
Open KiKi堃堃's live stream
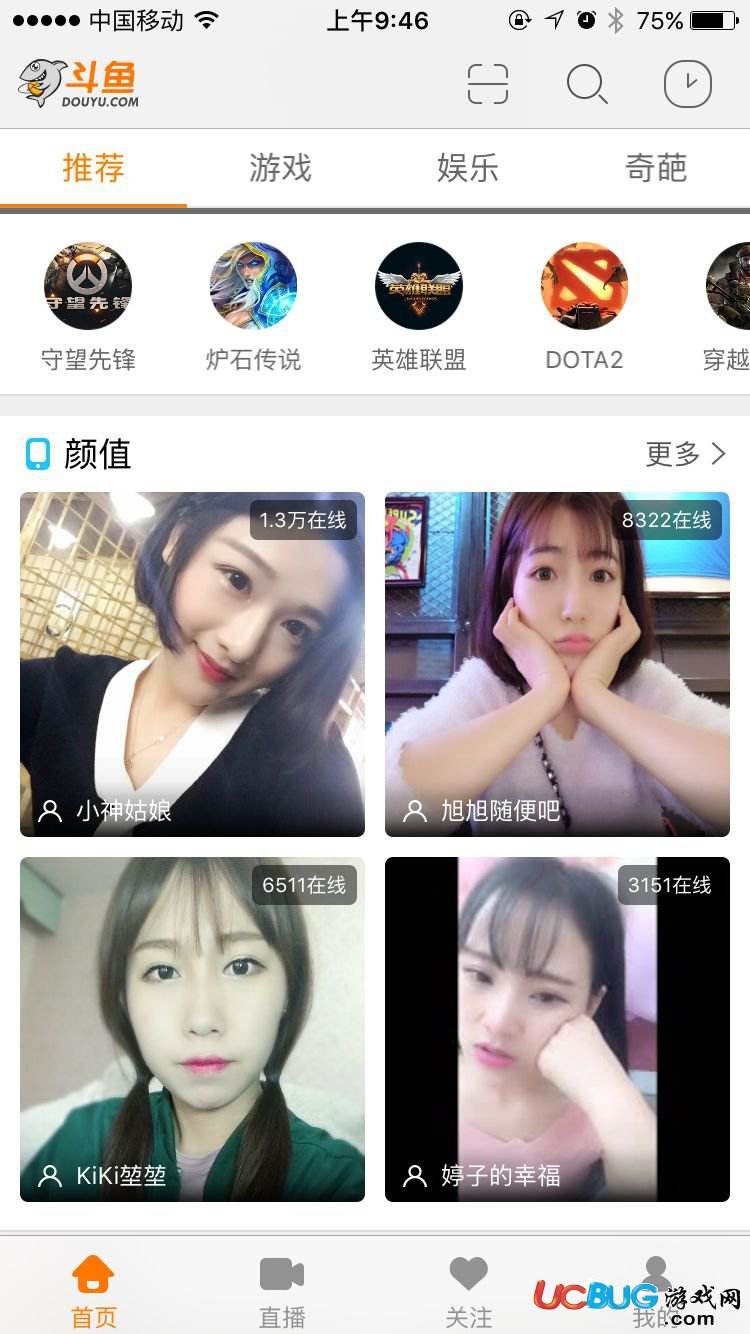coord(192,1028)
